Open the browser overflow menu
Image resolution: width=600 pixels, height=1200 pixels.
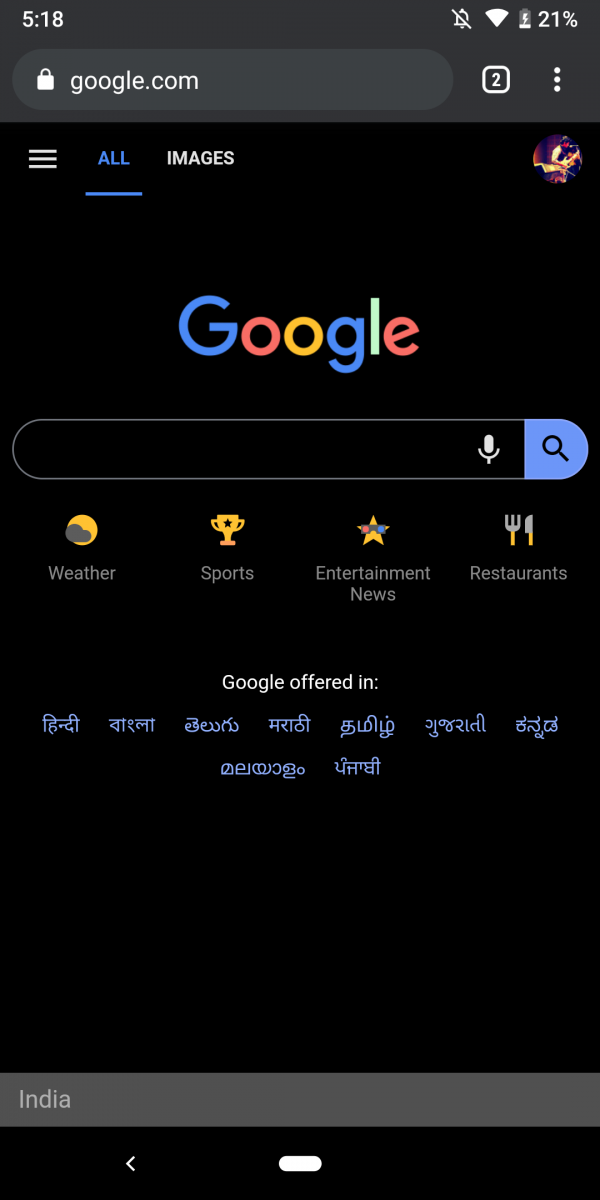pos(557,80)
